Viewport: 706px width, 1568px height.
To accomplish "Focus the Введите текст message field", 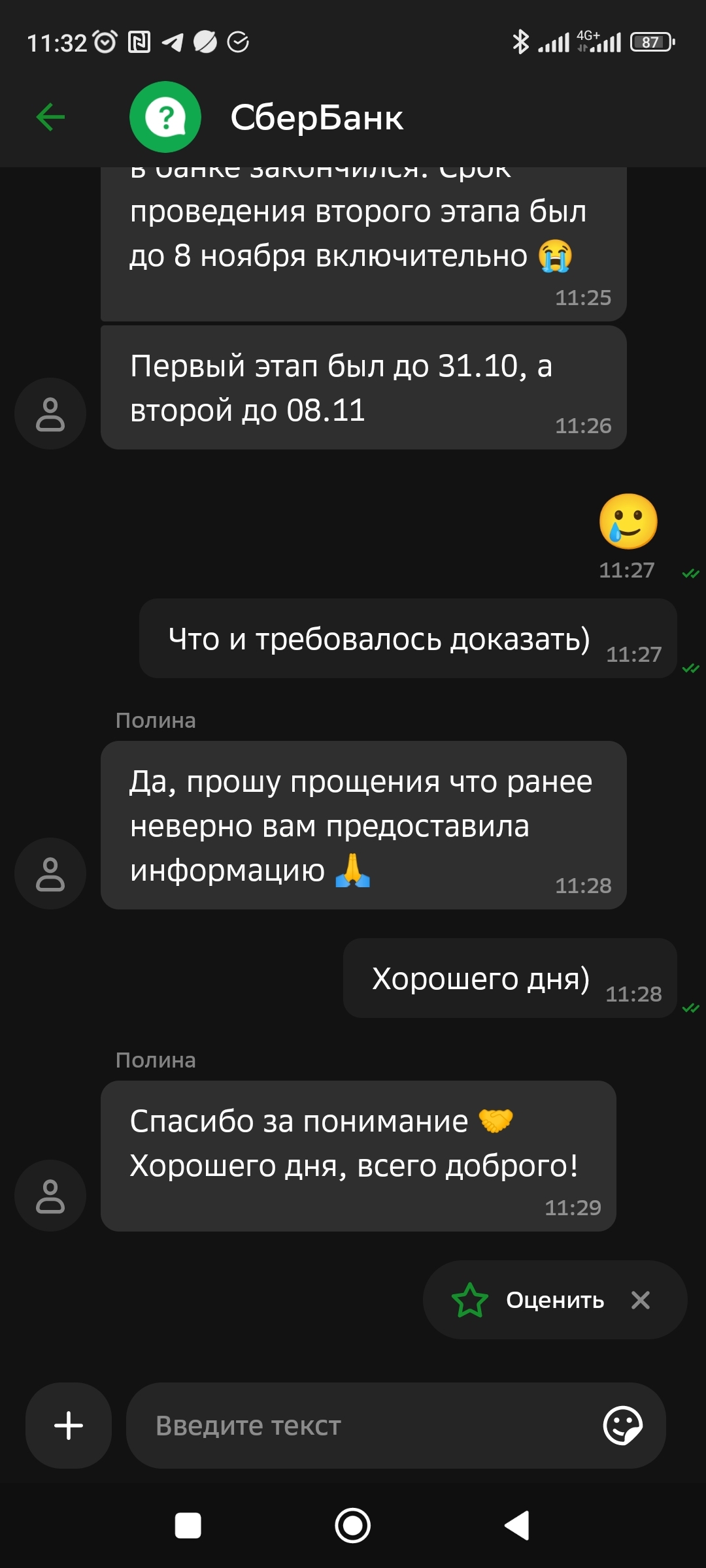I will click(366, 1426).
